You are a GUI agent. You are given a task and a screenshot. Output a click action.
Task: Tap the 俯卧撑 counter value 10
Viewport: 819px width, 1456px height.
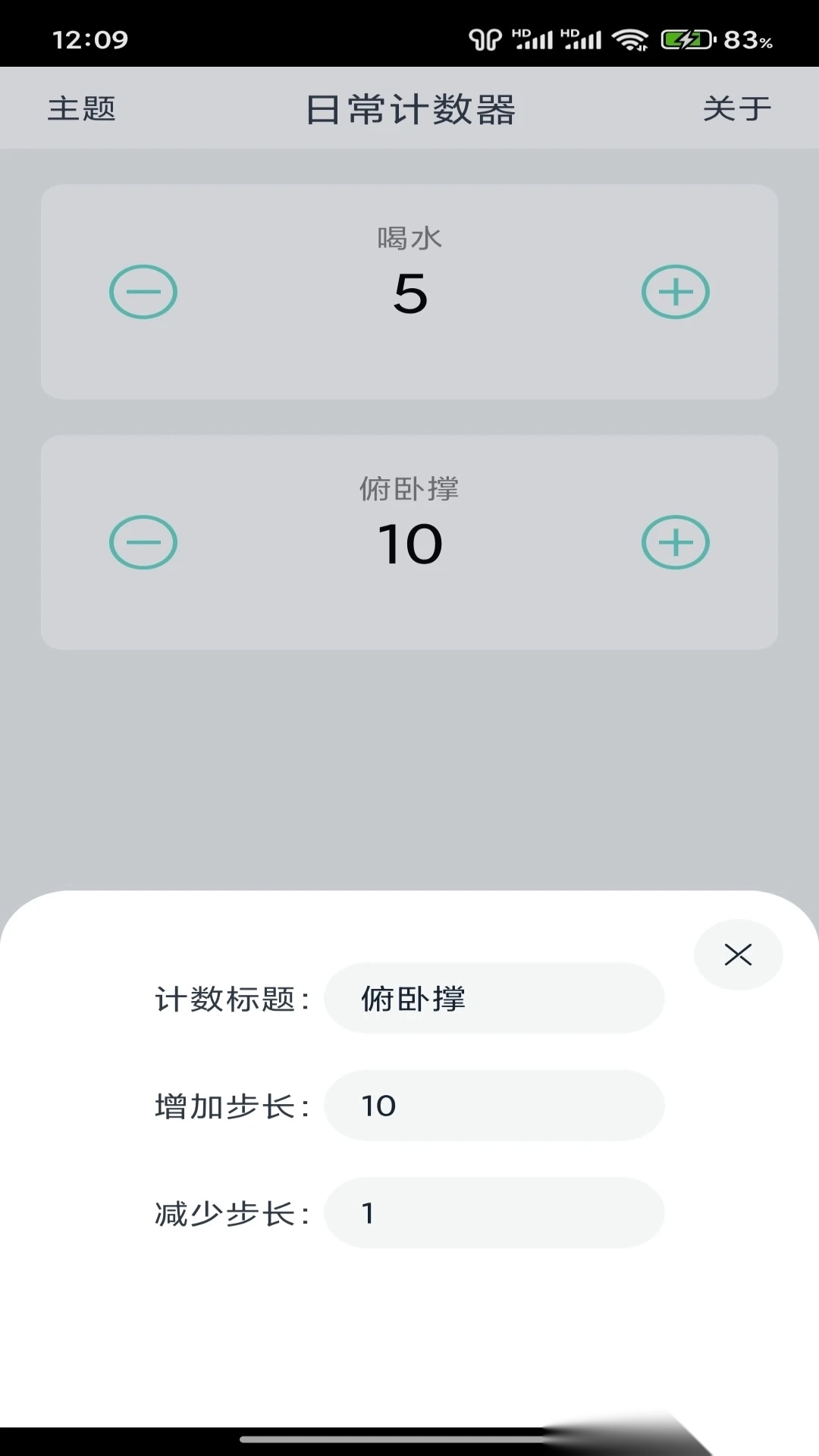409,544
